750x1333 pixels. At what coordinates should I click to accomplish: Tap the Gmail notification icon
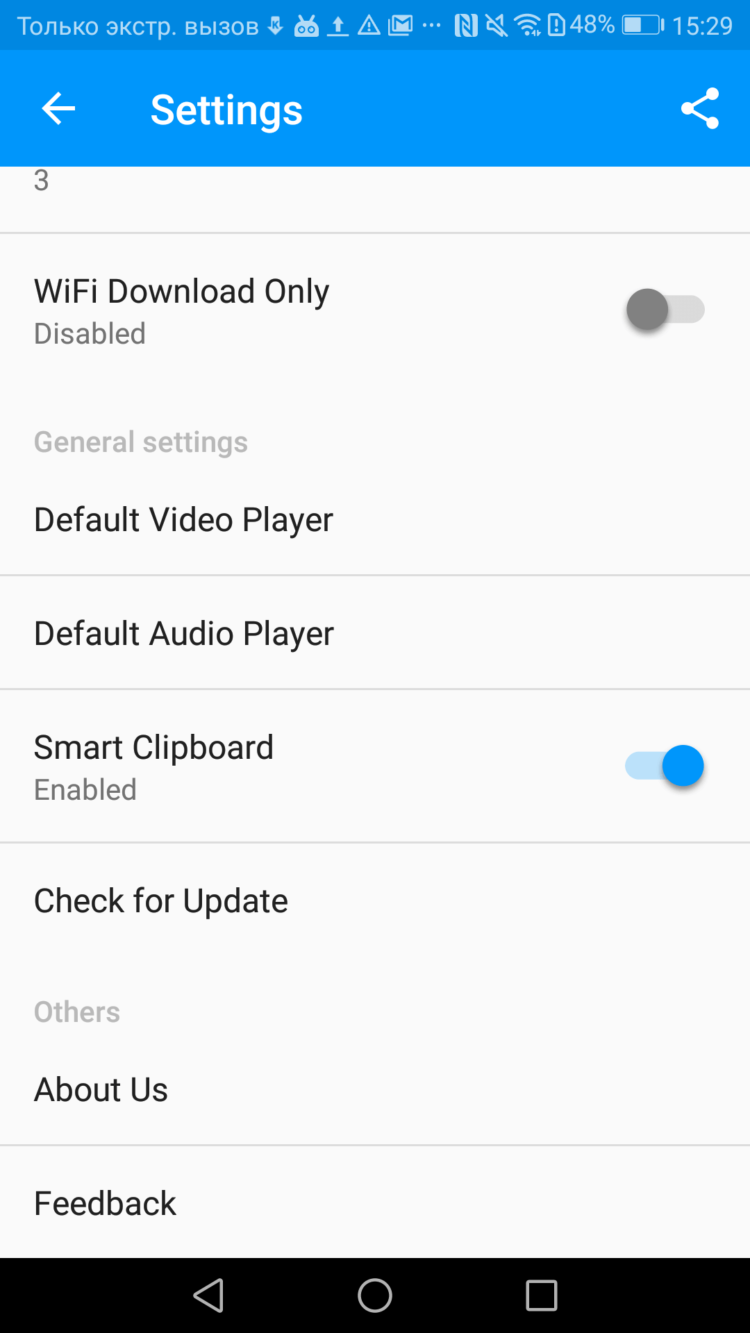pos(400,25)
